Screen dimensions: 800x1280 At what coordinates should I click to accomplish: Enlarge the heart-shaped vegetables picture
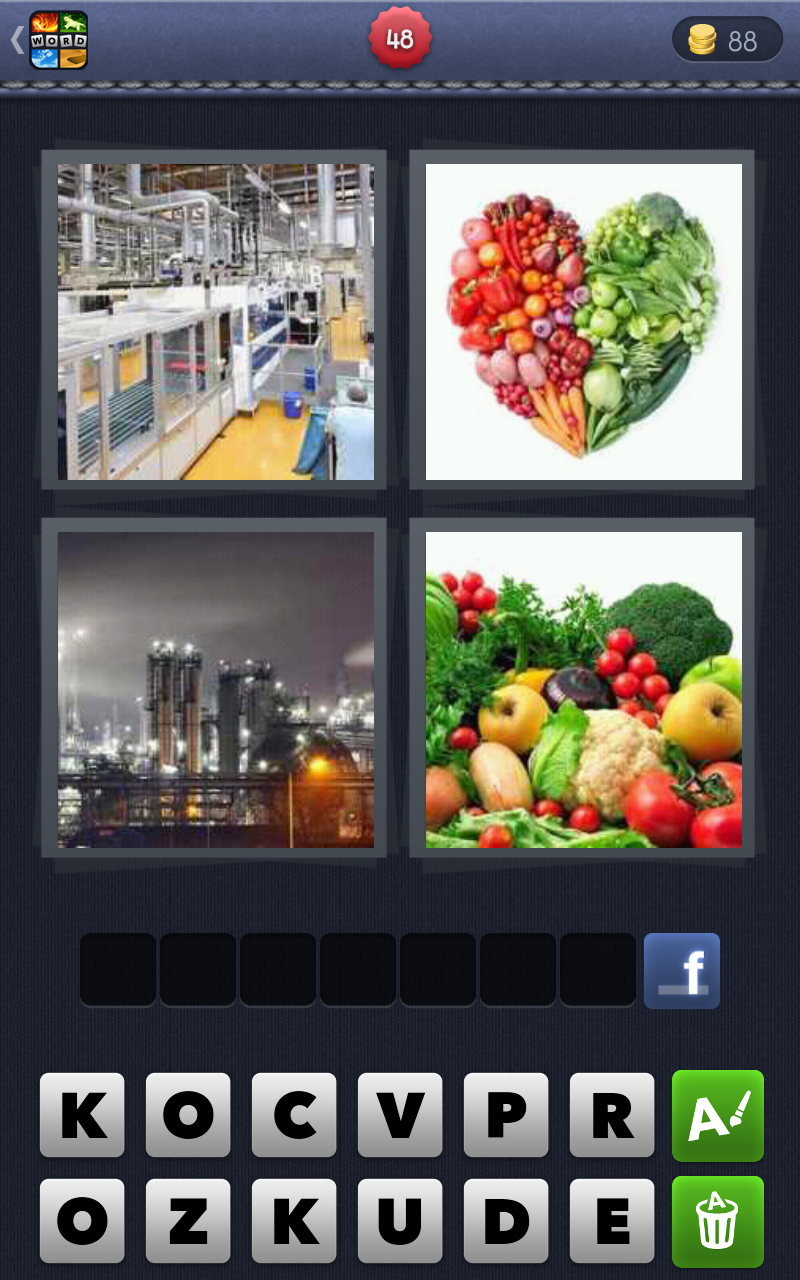tap(583, 321)
